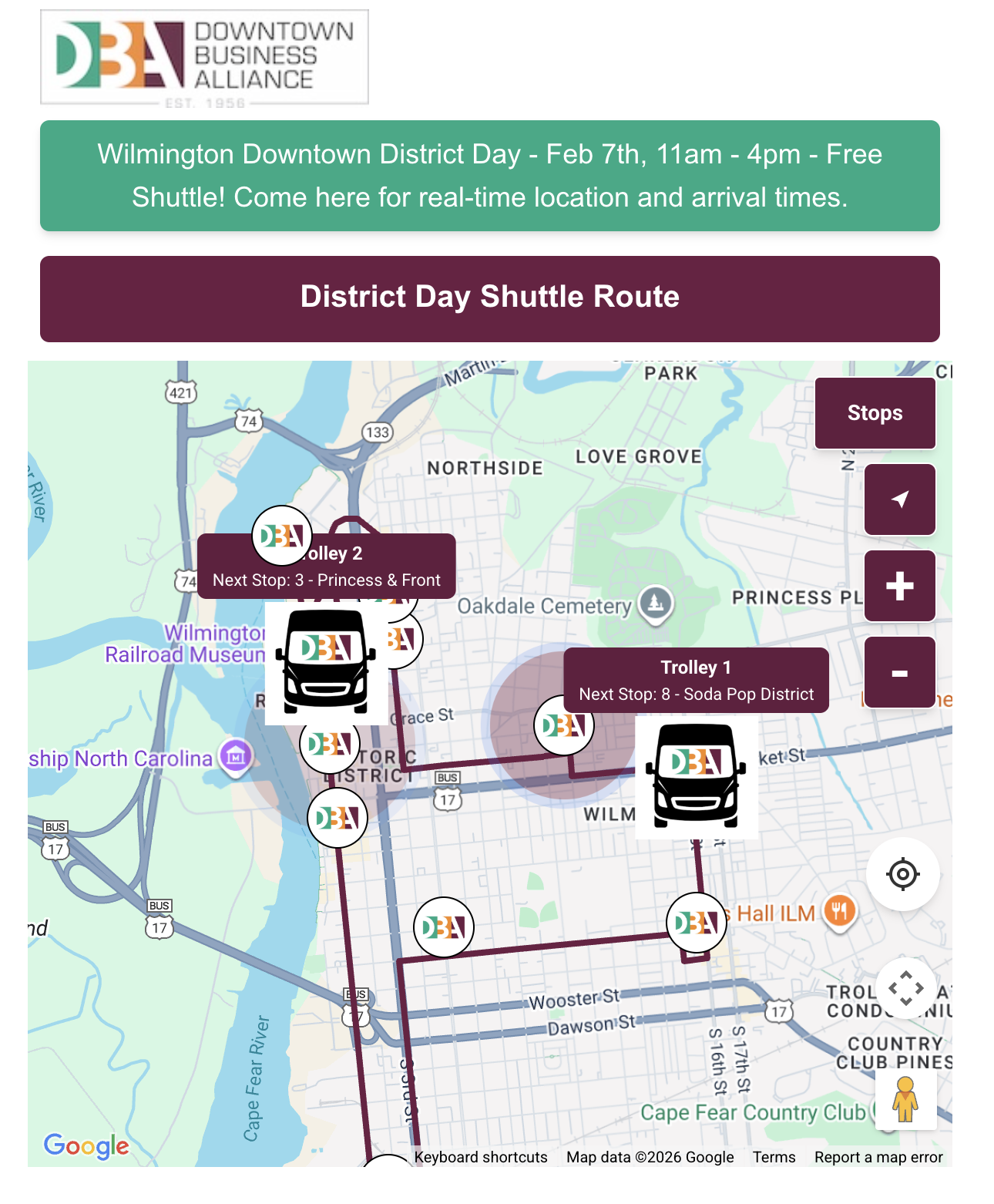This screenshot has height=1204, width=994.
Task: Click the my-location crosshair icon
Action: (903, 875)
